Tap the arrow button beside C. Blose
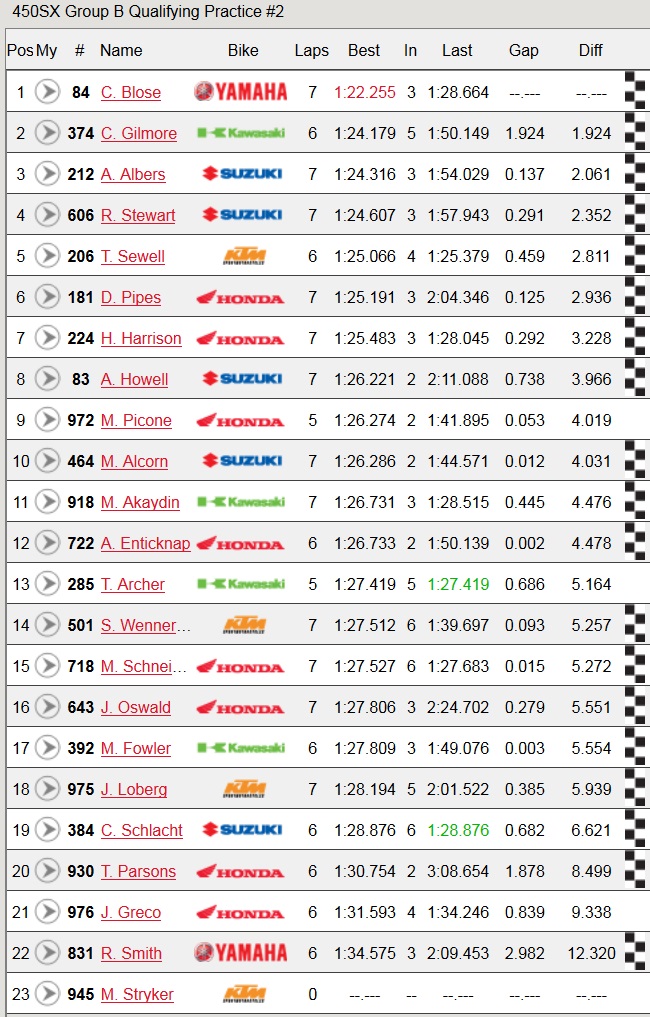This screenshot has height=1017, width=650. 47,92
